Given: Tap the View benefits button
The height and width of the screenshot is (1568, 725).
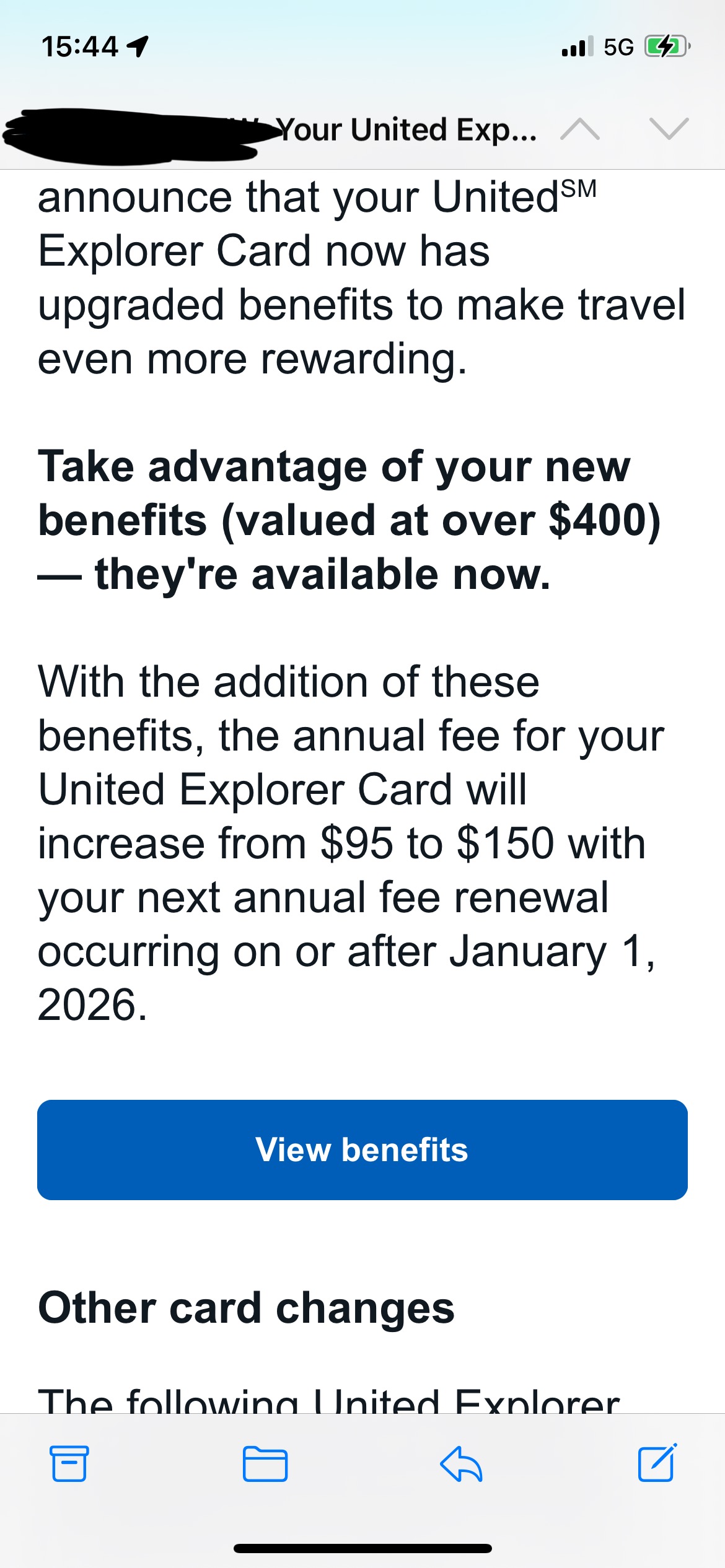Looking at the screenshot, I should pos(362,1150).
